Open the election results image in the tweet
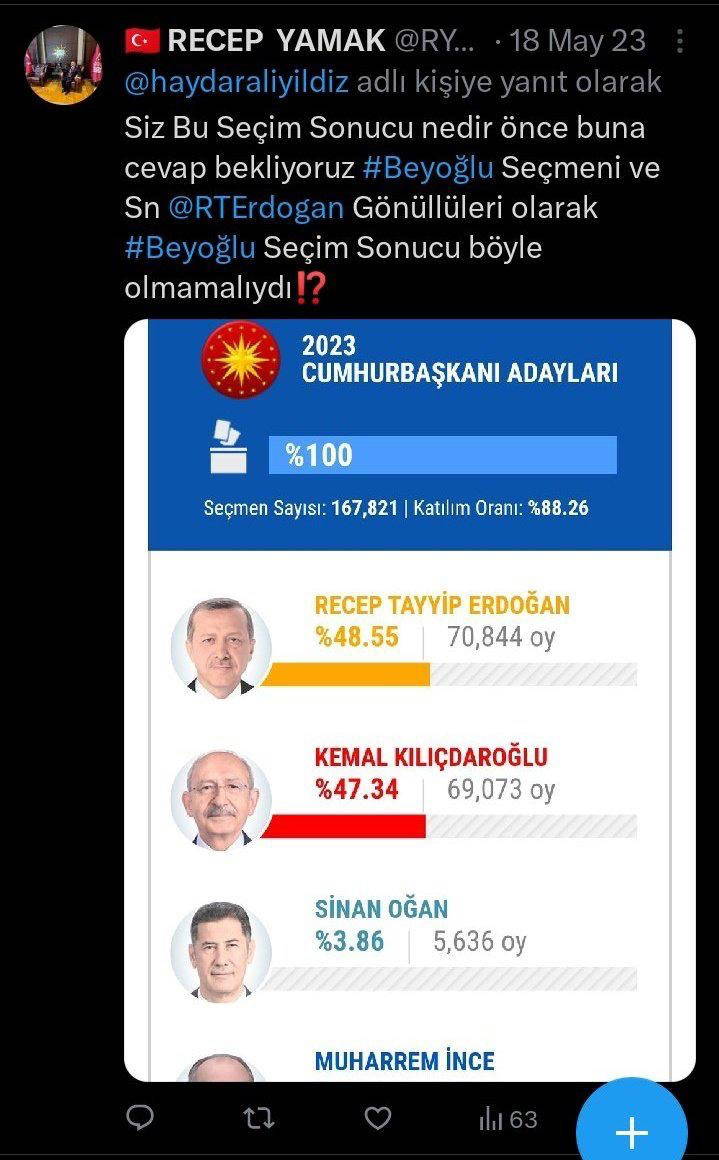The height and width of the screenshot is (1160, 719). click(x=409, y=700)
